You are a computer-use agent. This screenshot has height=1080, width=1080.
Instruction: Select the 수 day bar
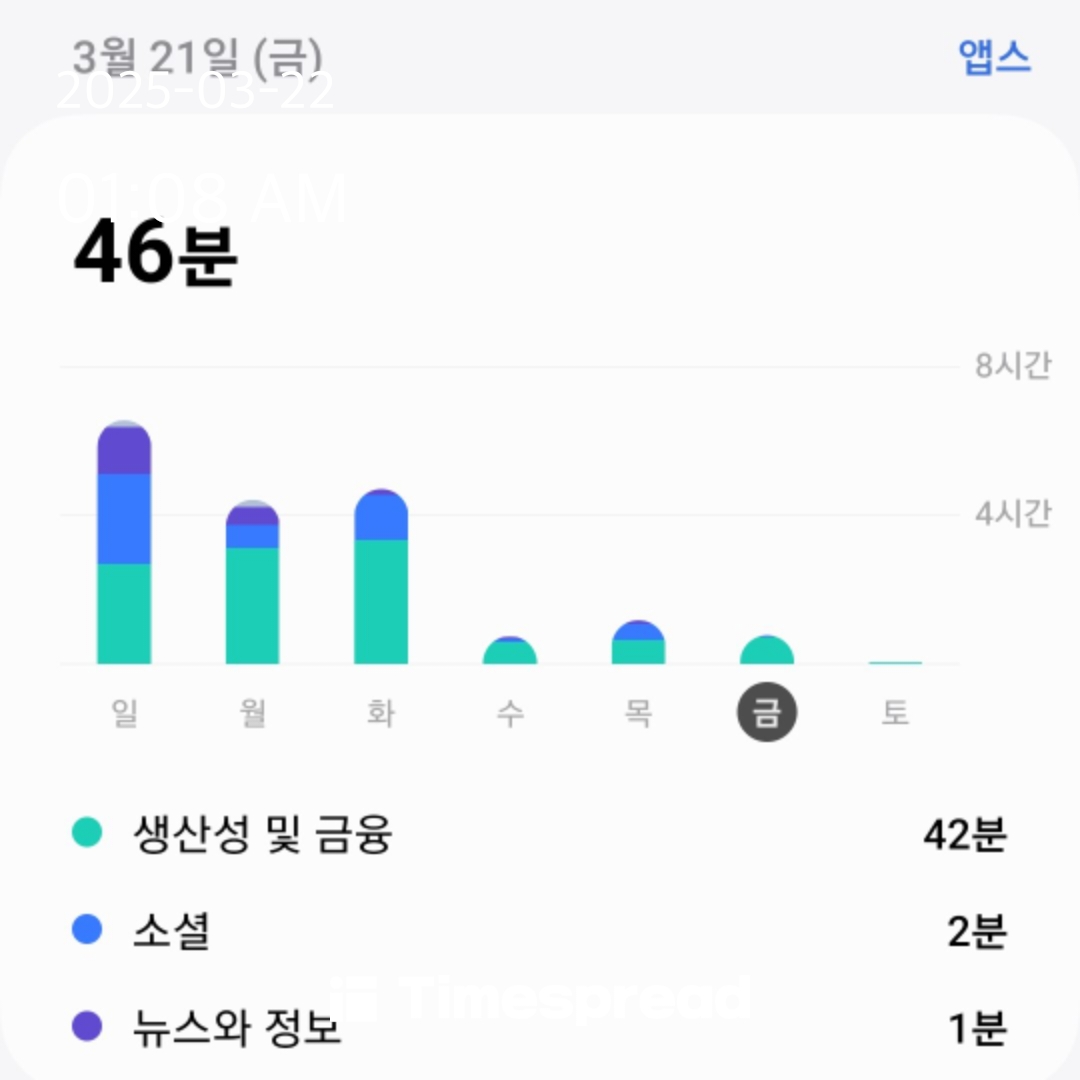pyautogui.click(x=510, y=650)
